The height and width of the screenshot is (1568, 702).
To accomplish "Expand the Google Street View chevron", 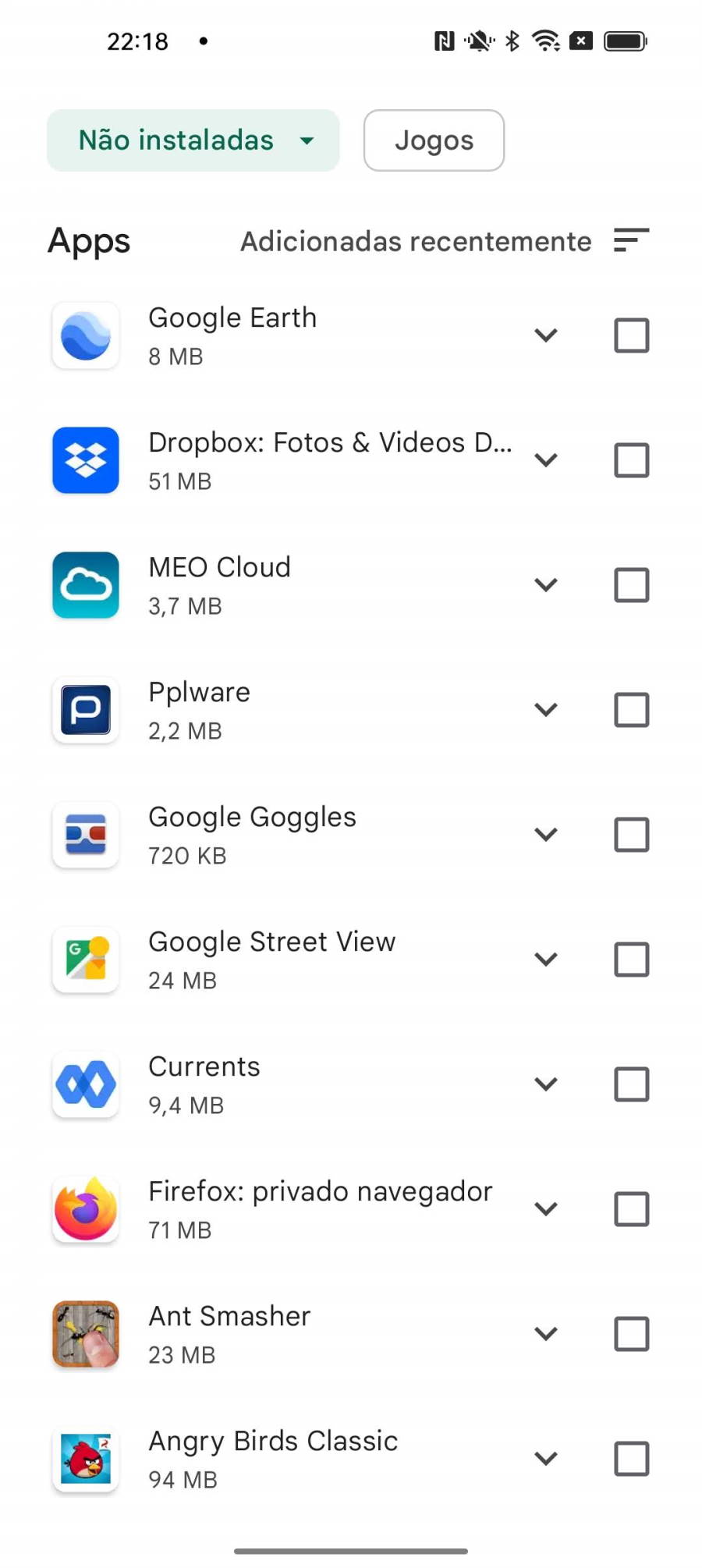I will point(546,960).
